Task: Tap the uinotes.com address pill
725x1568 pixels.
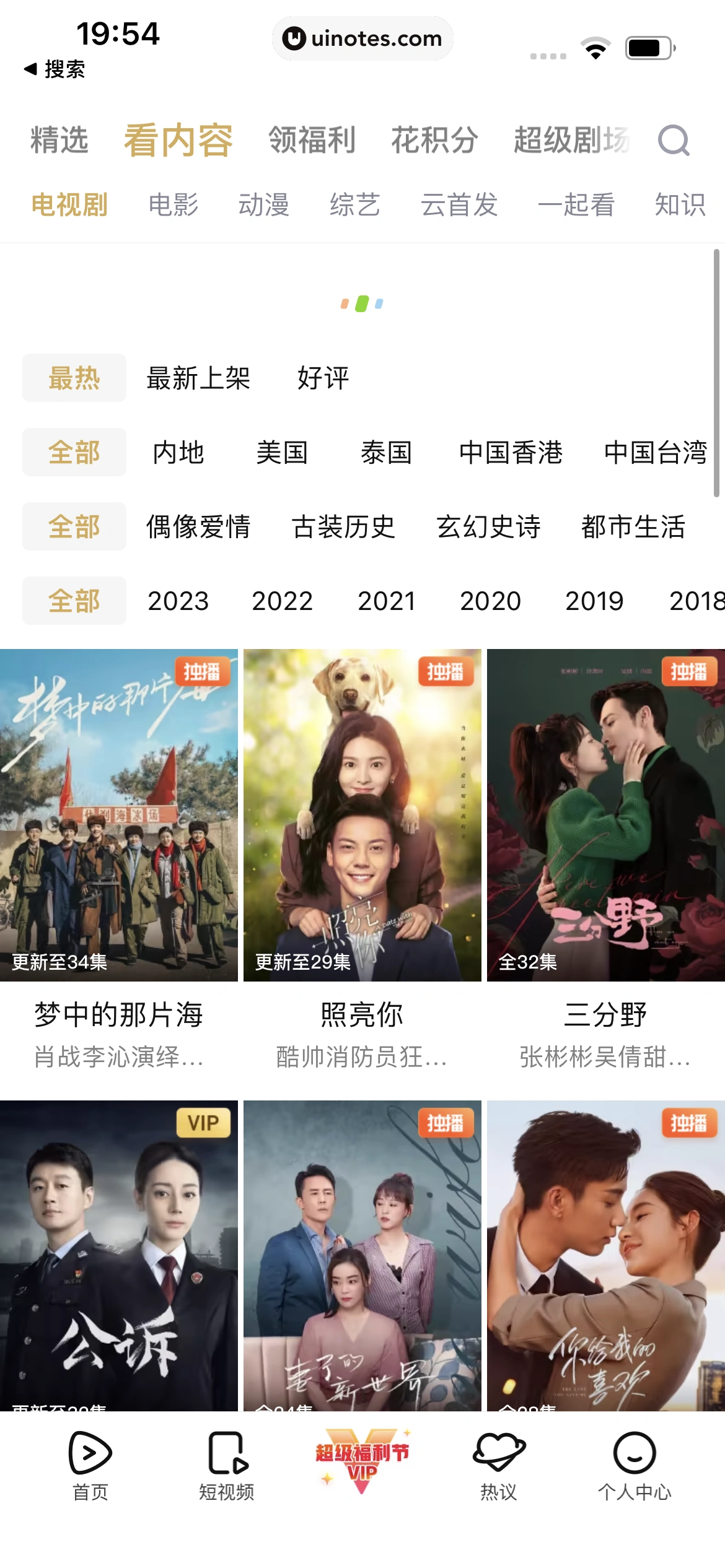Action: (362, 38)
